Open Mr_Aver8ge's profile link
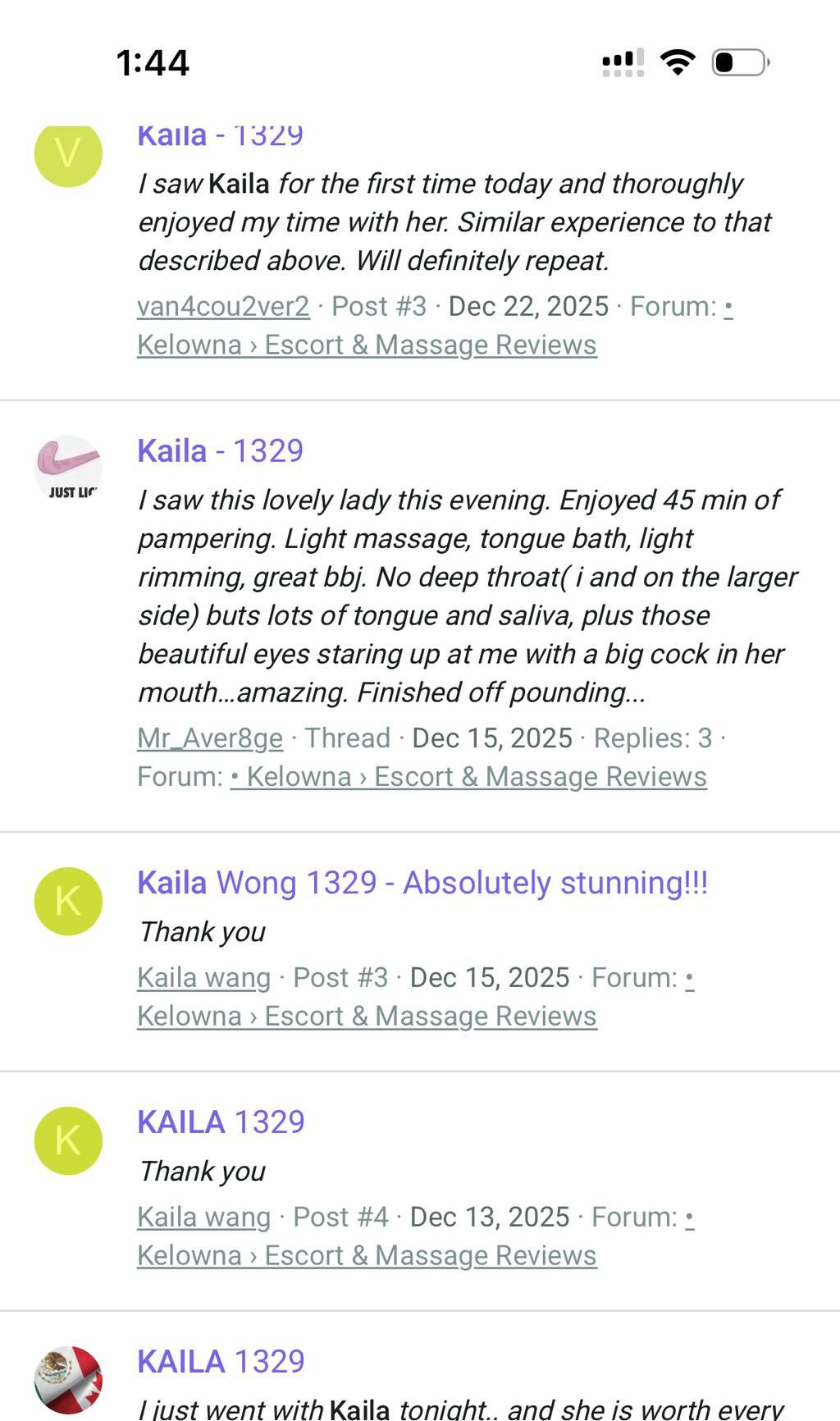Screen dimensions: 840x1421 (210, 738)
